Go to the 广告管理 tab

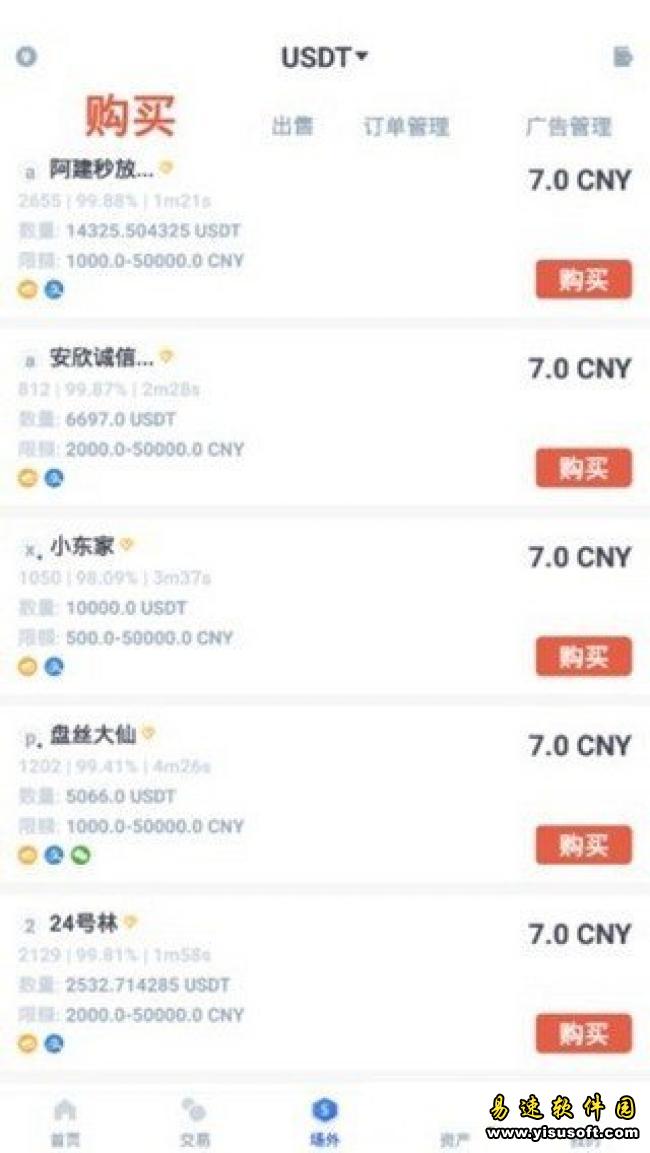(568, 126)
